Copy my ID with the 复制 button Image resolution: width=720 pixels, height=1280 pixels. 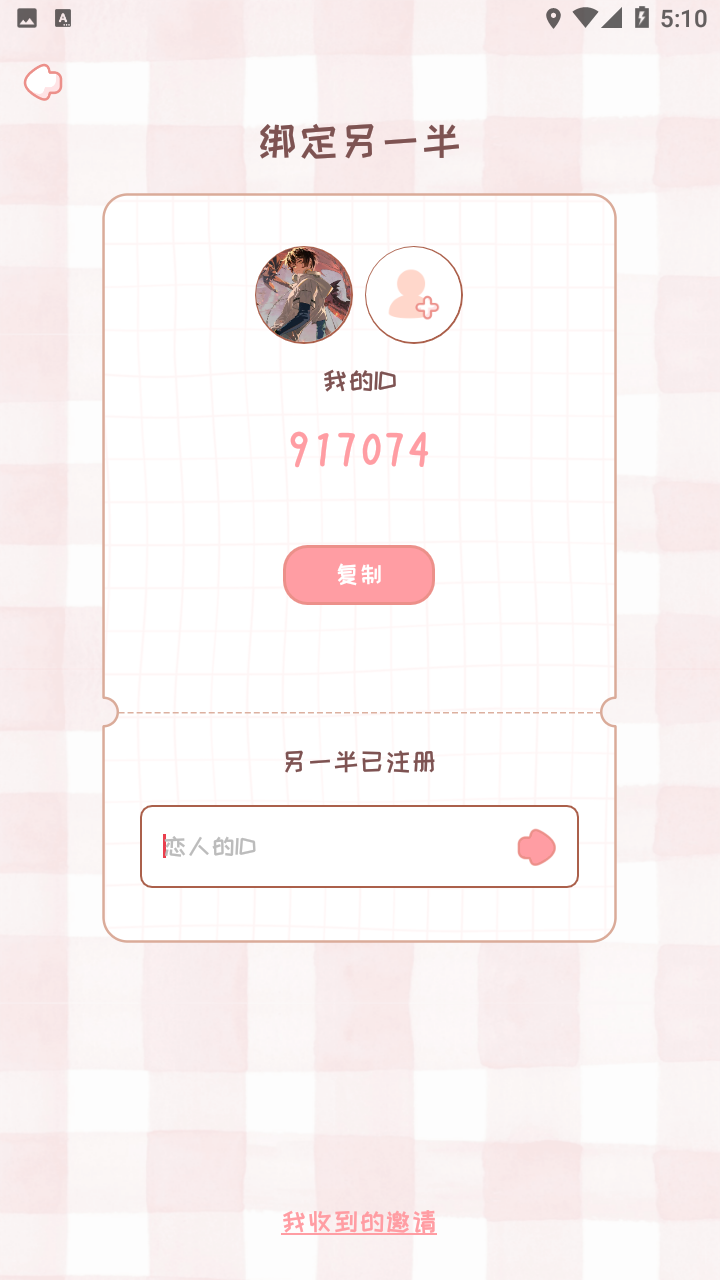359,575
